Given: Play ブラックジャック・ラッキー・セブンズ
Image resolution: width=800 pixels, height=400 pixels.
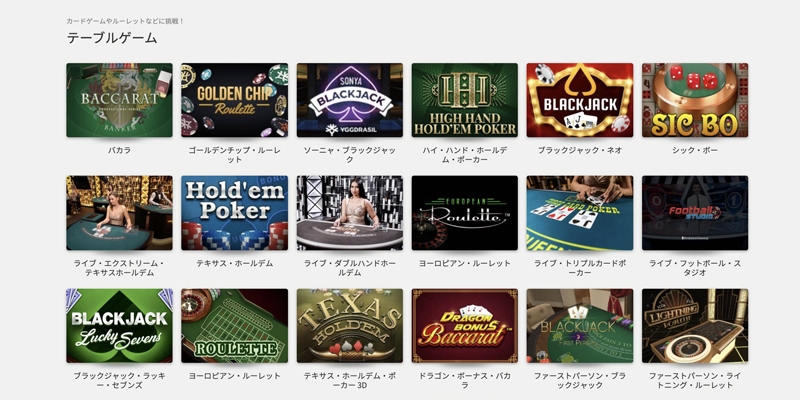Looking at the screenshot, I should point(119,326).
